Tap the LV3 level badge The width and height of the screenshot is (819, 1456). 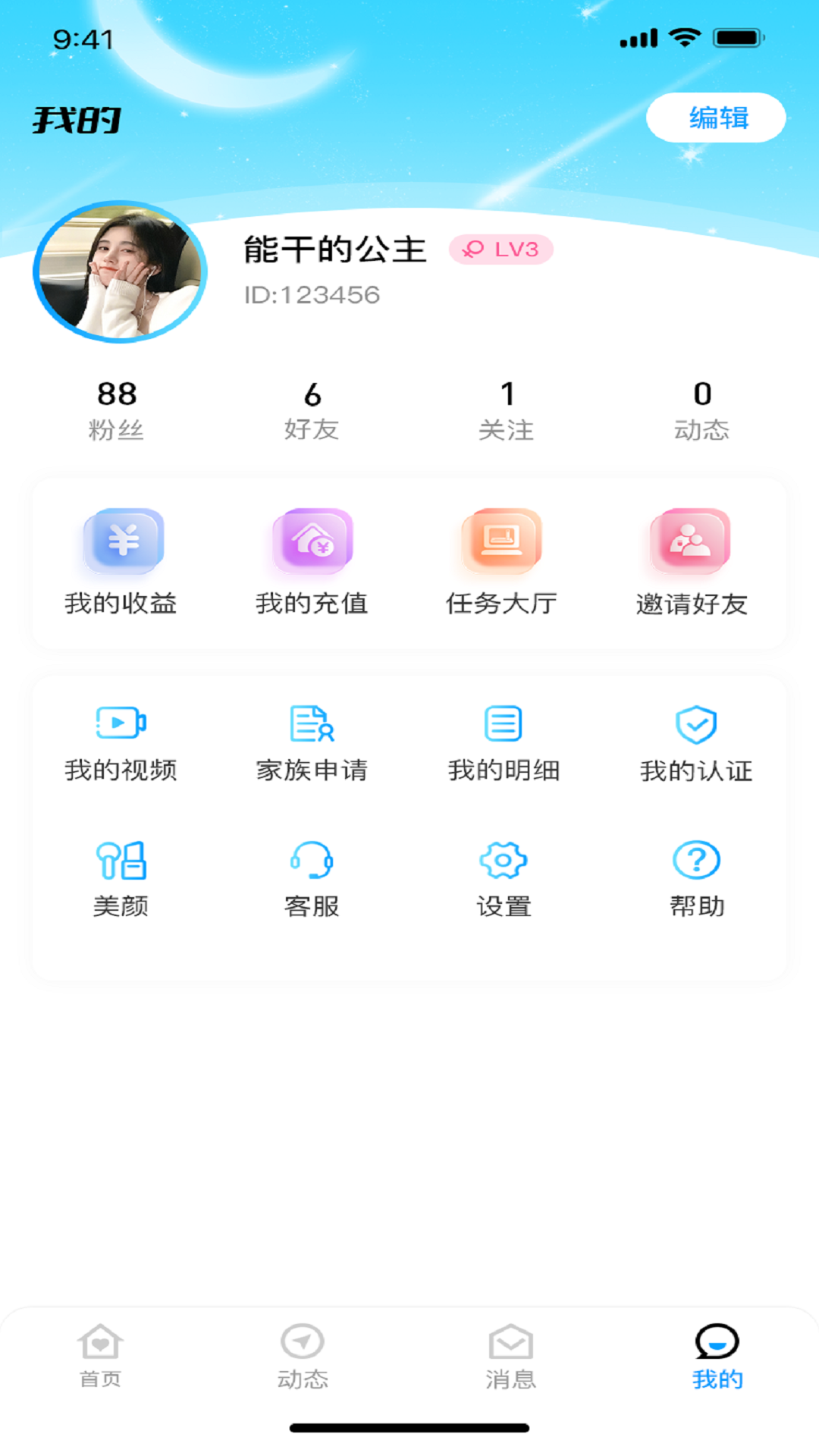[501, 250]
